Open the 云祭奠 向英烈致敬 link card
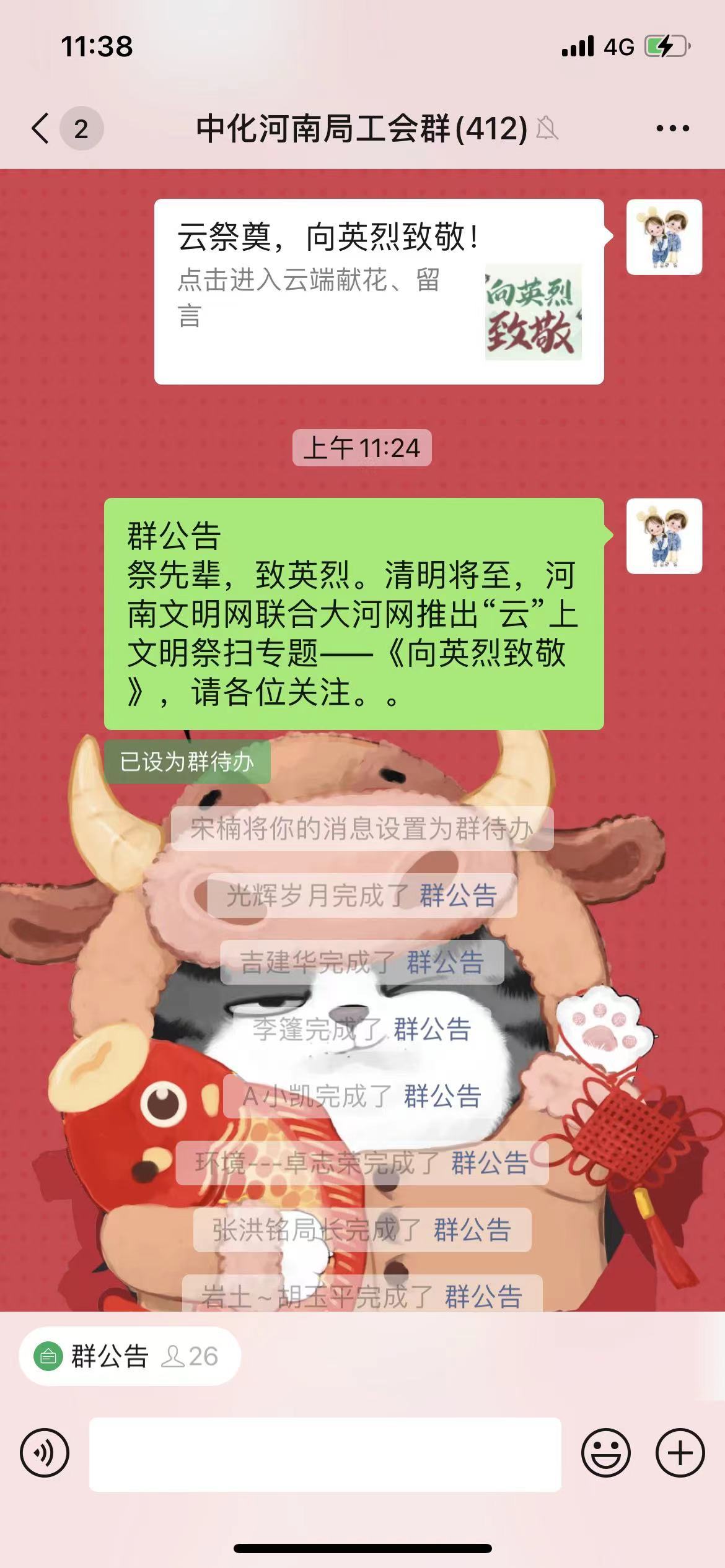725x1568 pixels. [x=379, y=291]
